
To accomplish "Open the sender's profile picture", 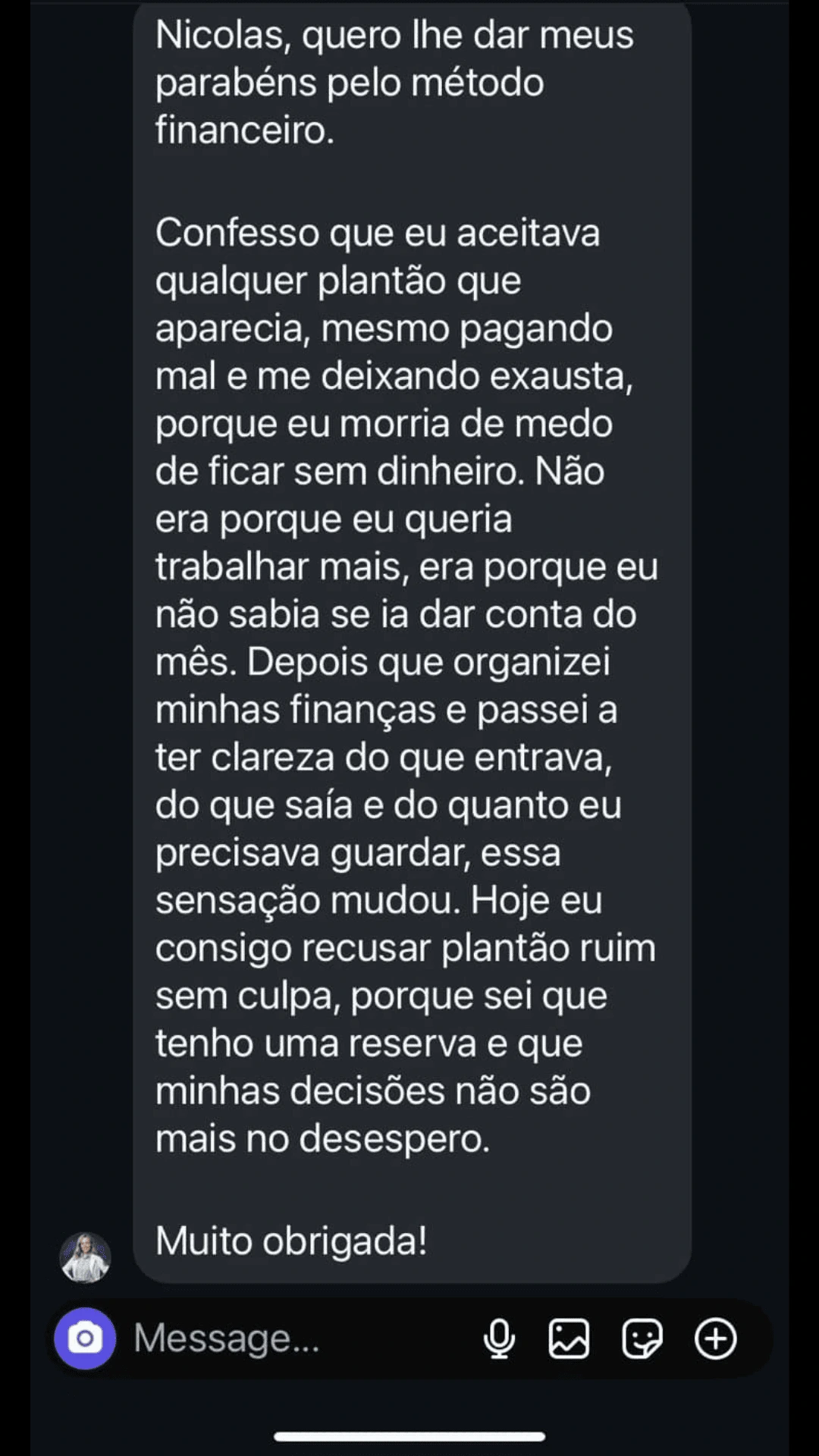I will coord(86,1257).
